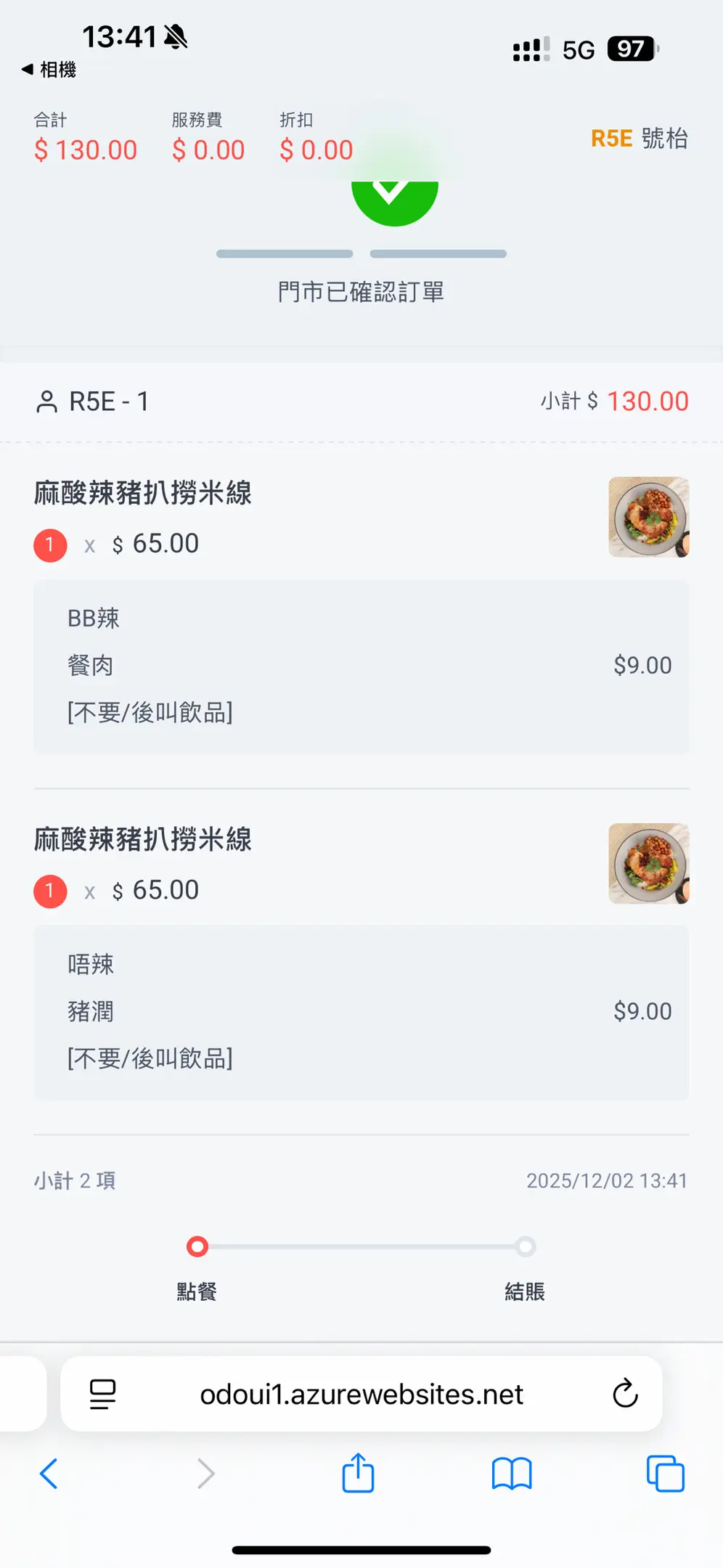Select the 點餐 step

[x=197, y=1247]
